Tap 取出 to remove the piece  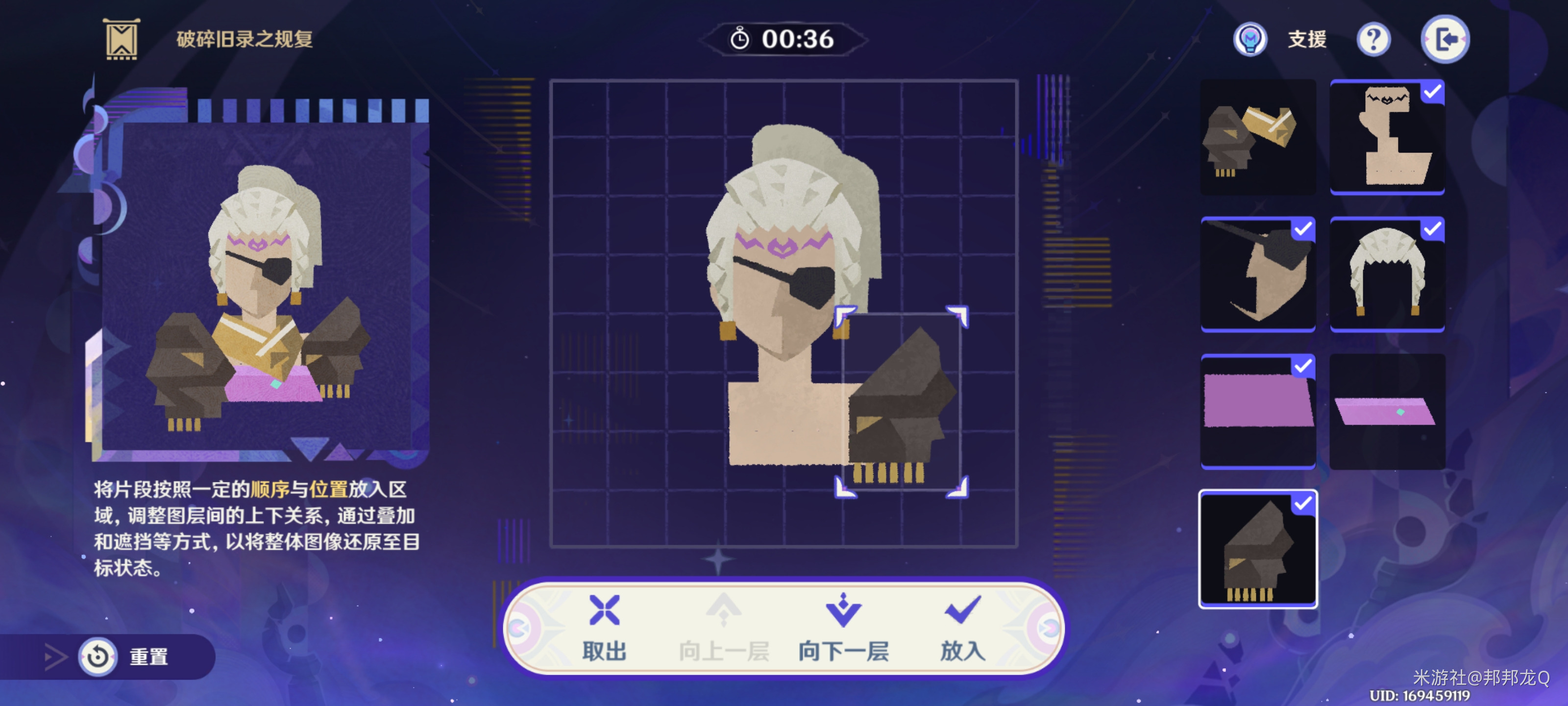pyautogui.click(x=604, y=628)
